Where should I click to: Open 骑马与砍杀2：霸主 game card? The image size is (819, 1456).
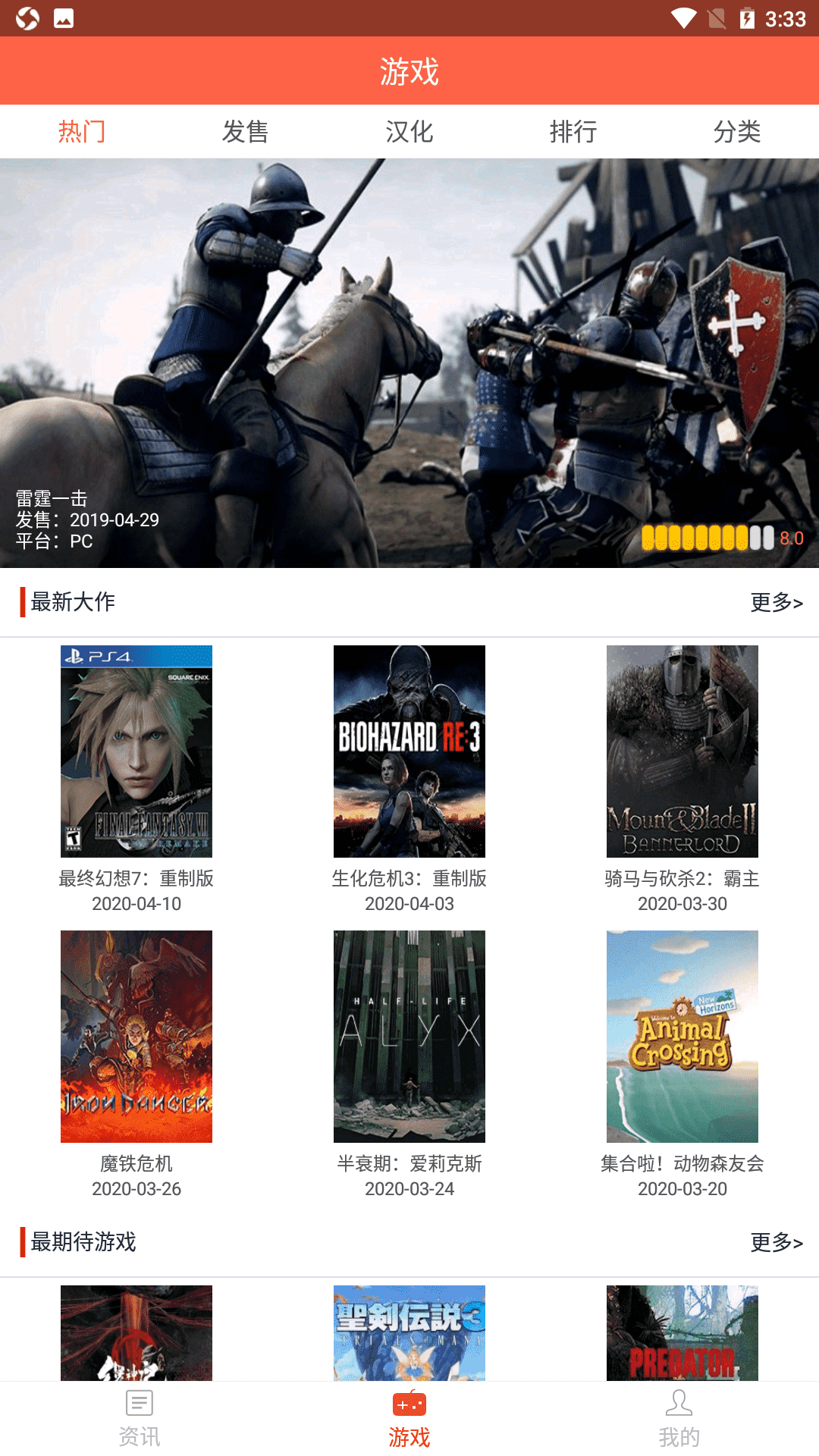point(682,752)
